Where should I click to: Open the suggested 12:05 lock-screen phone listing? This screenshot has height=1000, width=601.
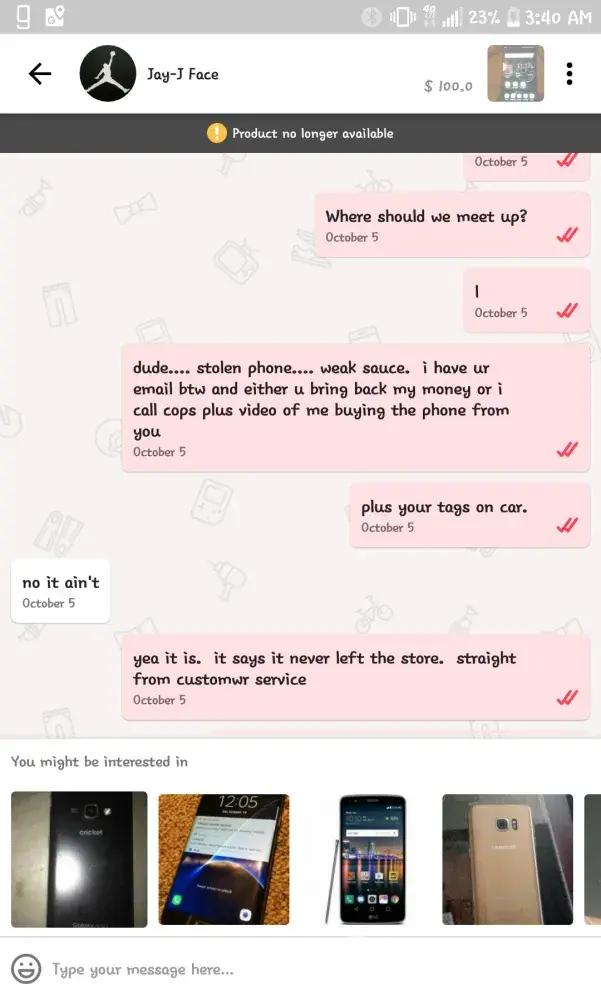[224, 859]
